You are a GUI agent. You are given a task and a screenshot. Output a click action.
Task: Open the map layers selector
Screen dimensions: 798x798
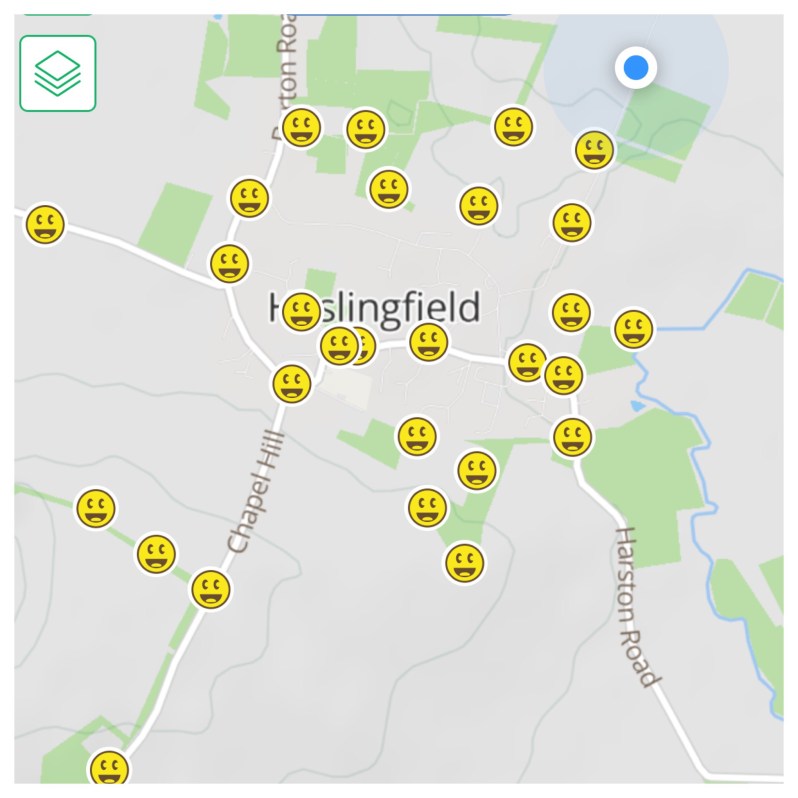point(58,73)
